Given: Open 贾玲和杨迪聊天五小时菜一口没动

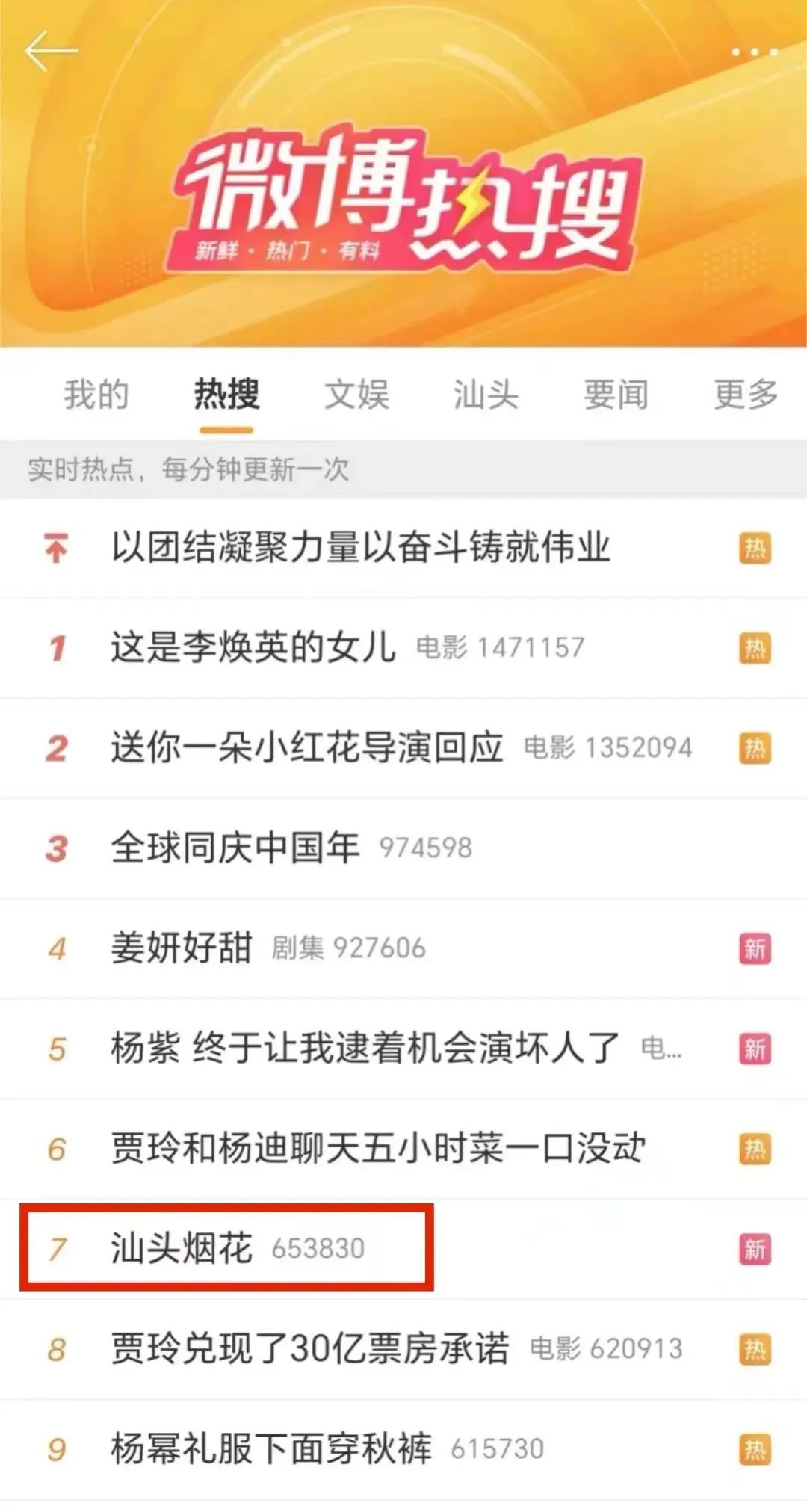Looking at the screenshot, I should 377,1148.
